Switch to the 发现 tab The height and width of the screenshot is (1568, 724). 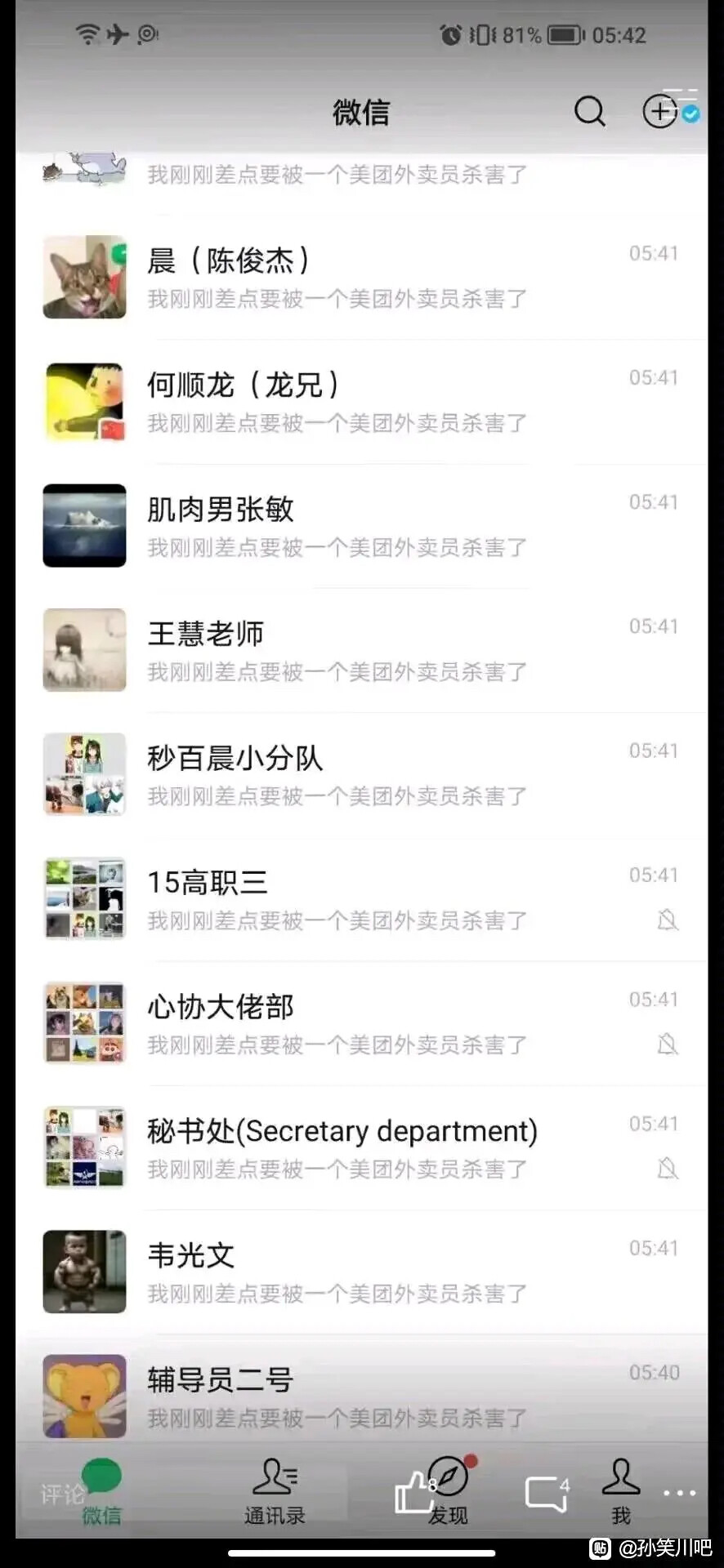448,1493
